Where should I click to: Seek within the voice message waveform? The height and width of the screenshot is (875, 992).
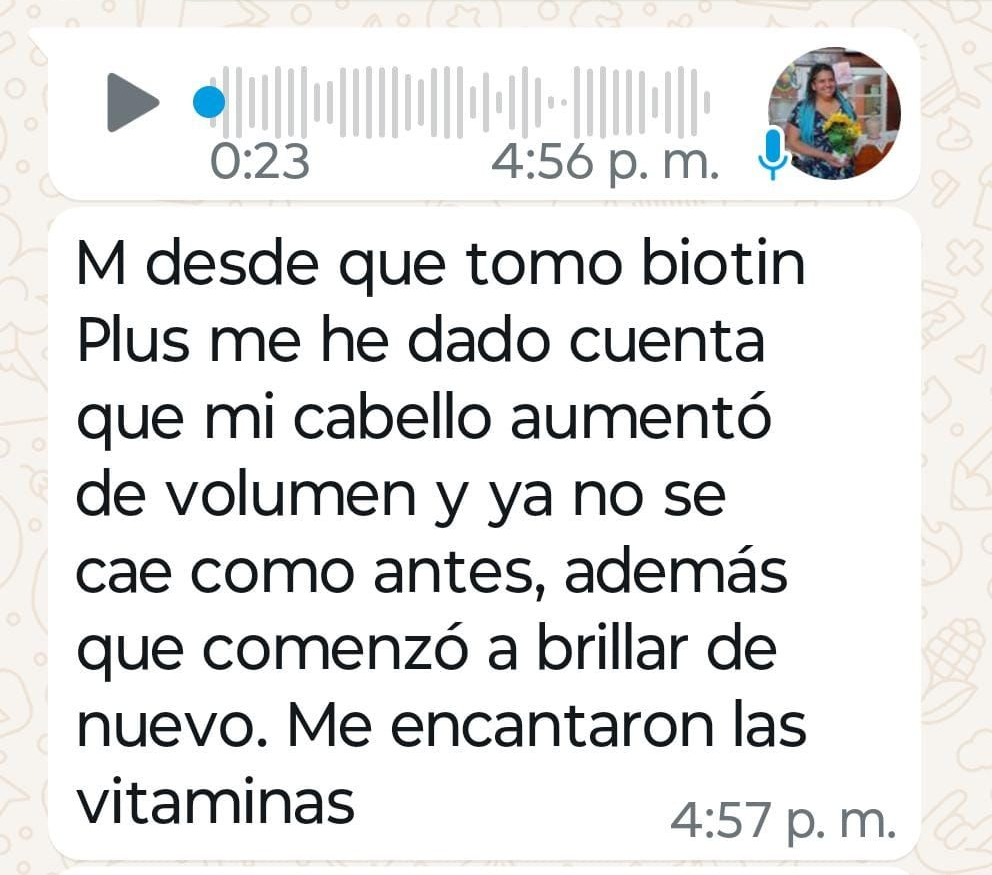coord(460,102)
